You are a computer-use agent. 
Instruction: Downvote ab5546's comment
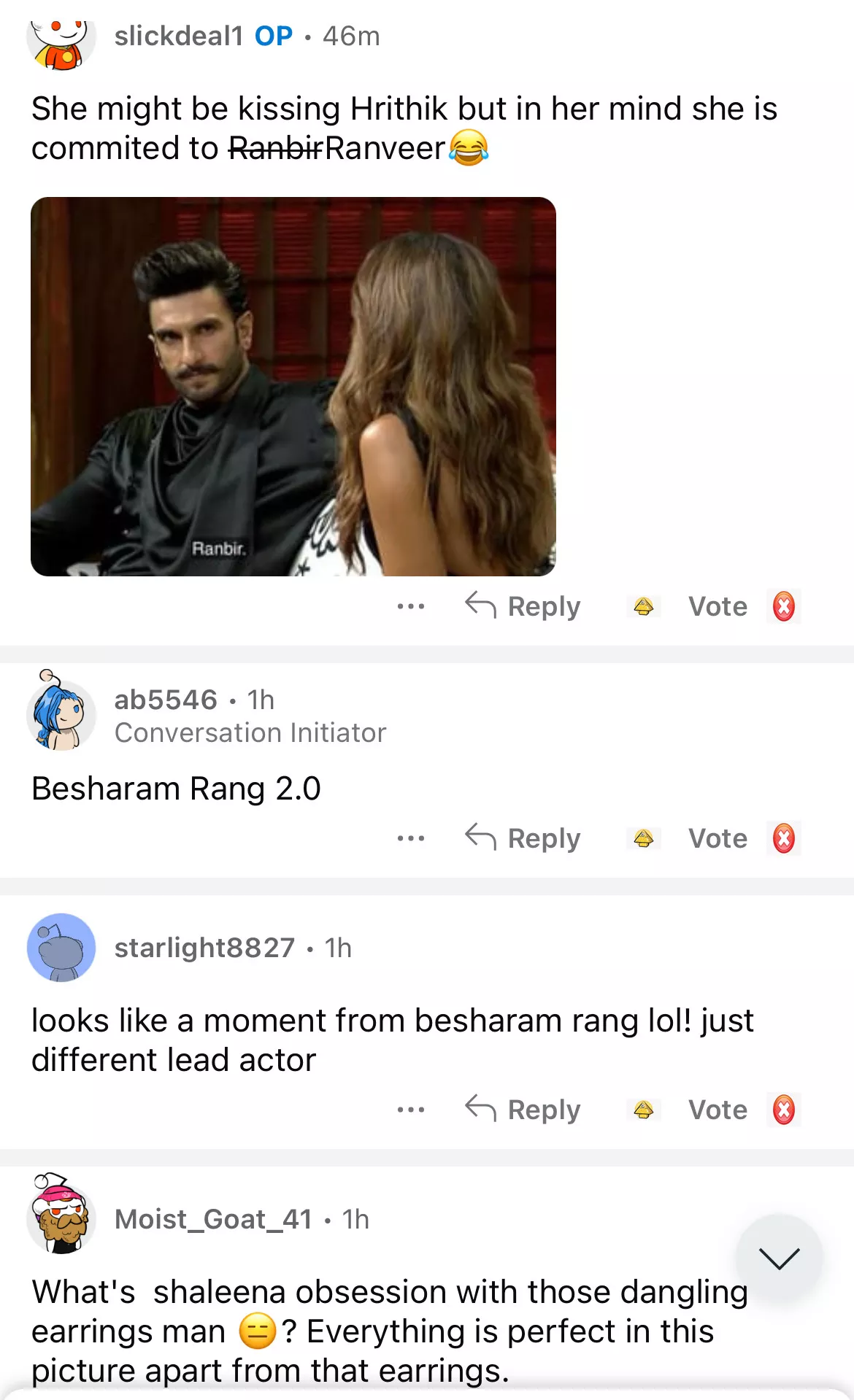784,838
